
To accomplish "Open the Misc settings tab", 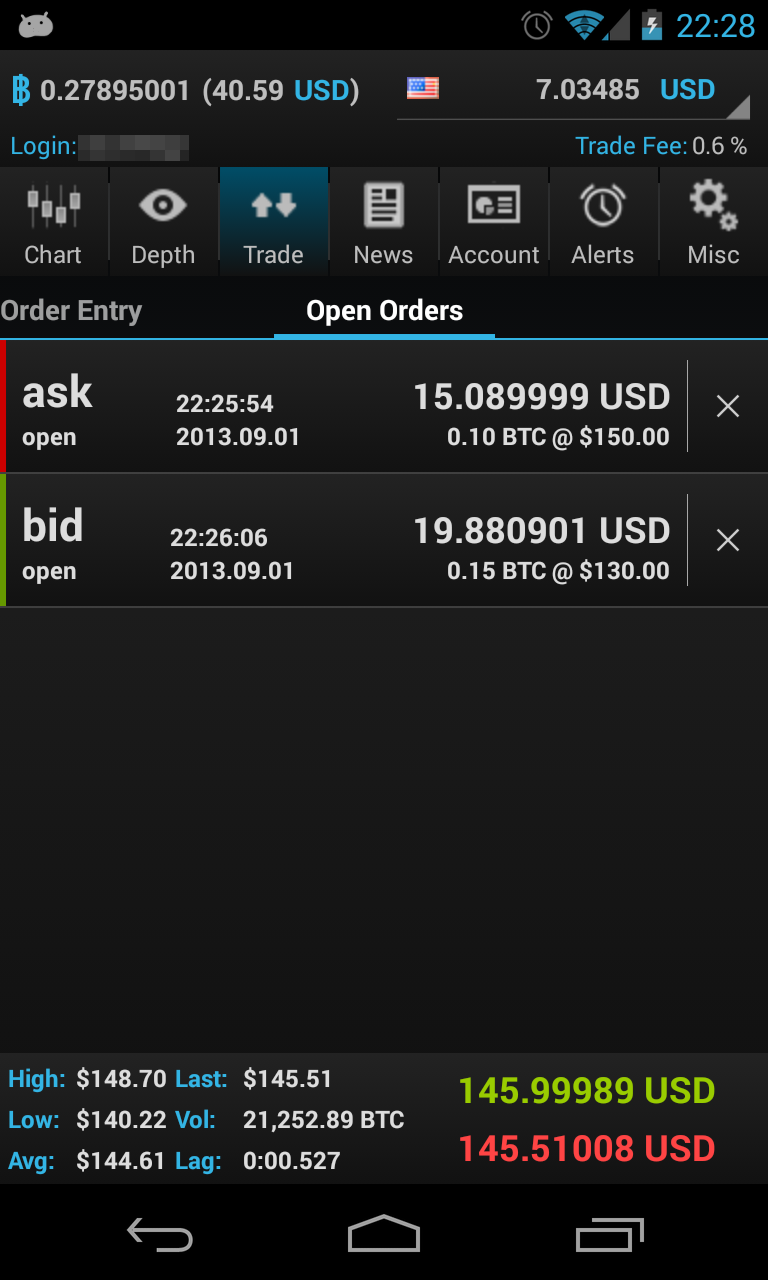I will 713,222.
